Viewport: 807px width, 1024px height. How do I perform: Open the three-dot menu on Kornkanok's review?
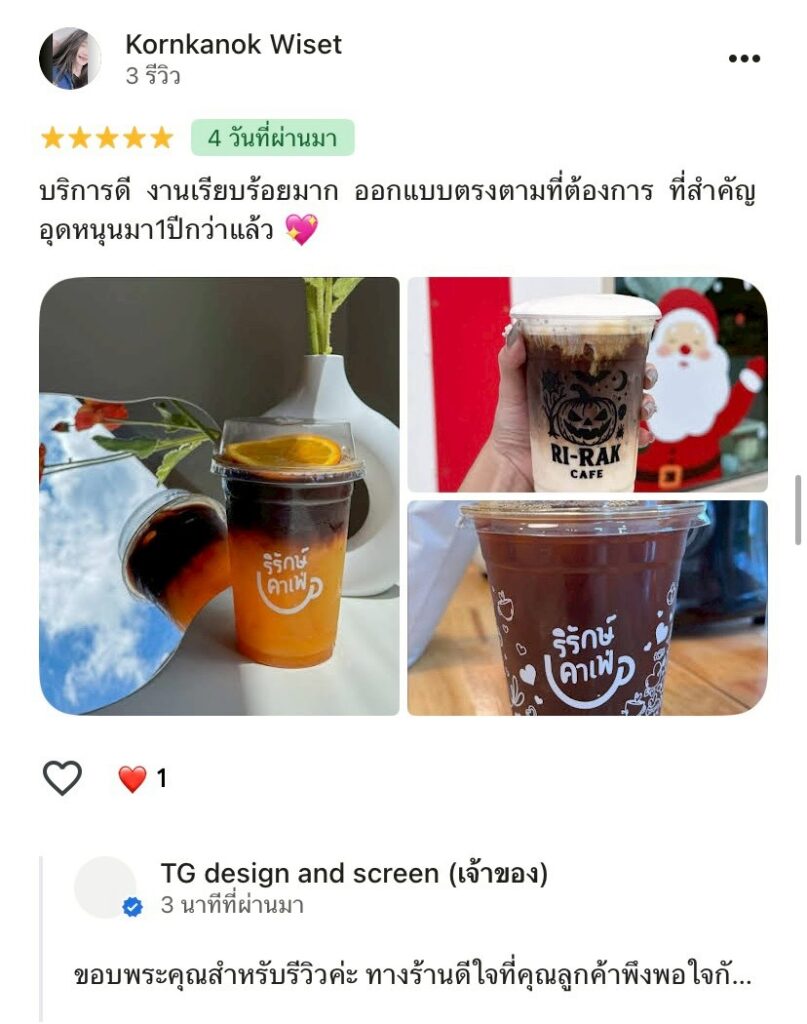tap(744, 59)
